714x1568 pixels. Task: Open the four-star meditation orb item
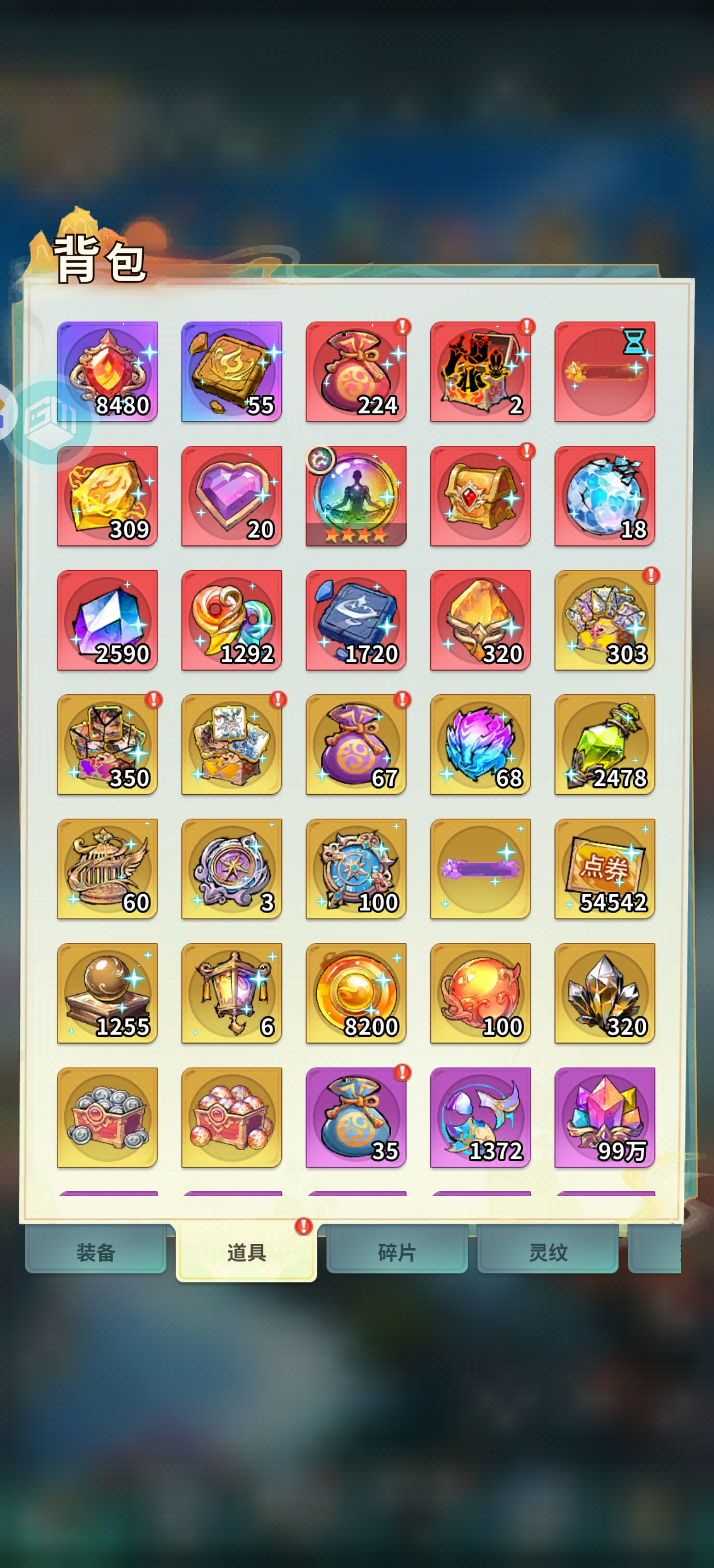pyautogui.click(x=356, y=495)
